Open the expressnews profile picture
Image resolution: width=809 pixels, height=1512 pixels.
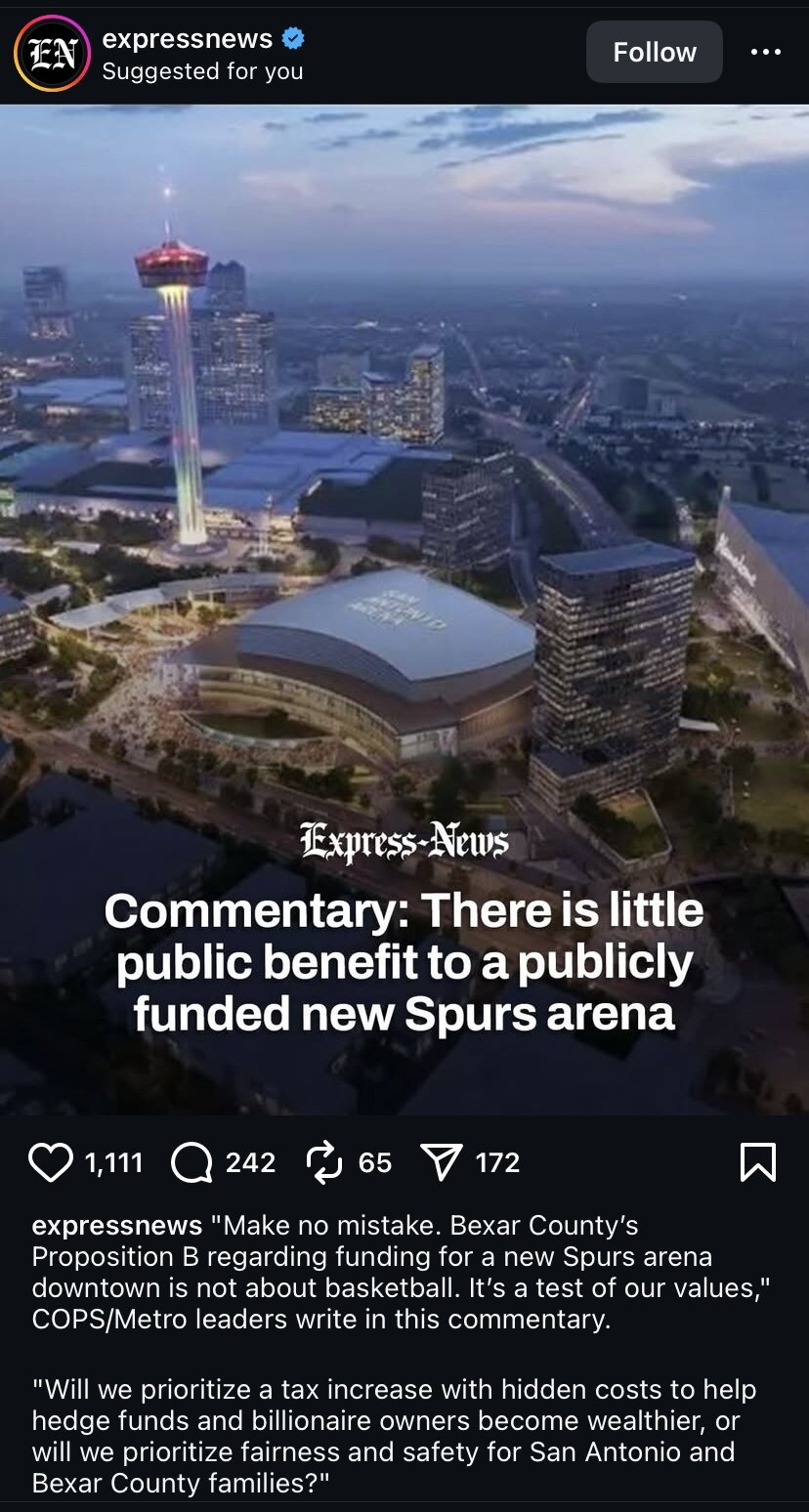(x=52, y=53)
